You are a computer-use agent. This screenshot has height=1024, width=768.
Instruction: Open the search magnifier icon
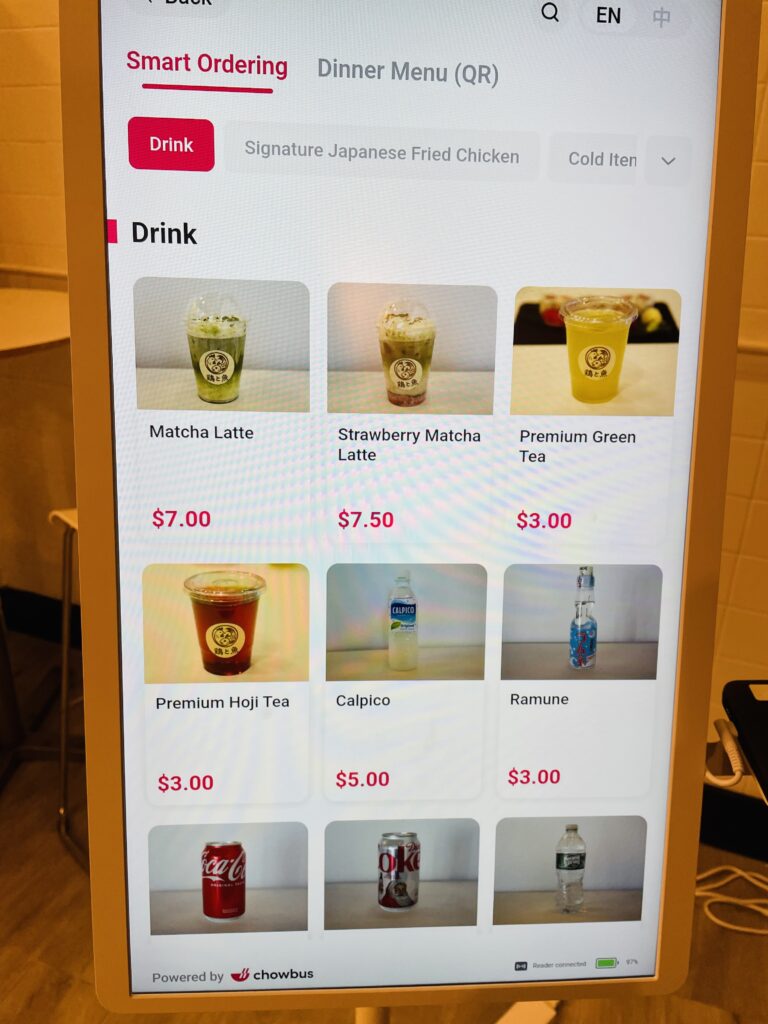550,12
